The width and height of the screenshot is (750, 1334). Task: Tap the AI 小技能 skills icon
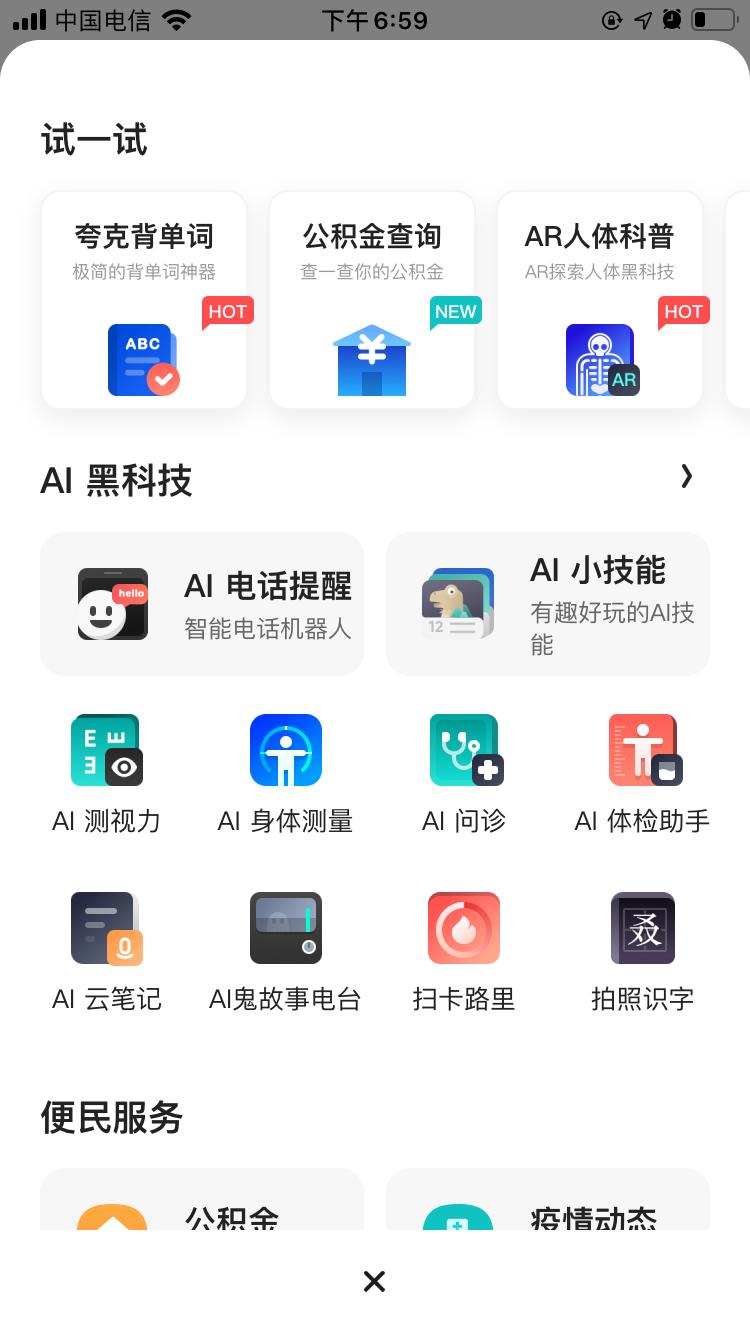458,603
